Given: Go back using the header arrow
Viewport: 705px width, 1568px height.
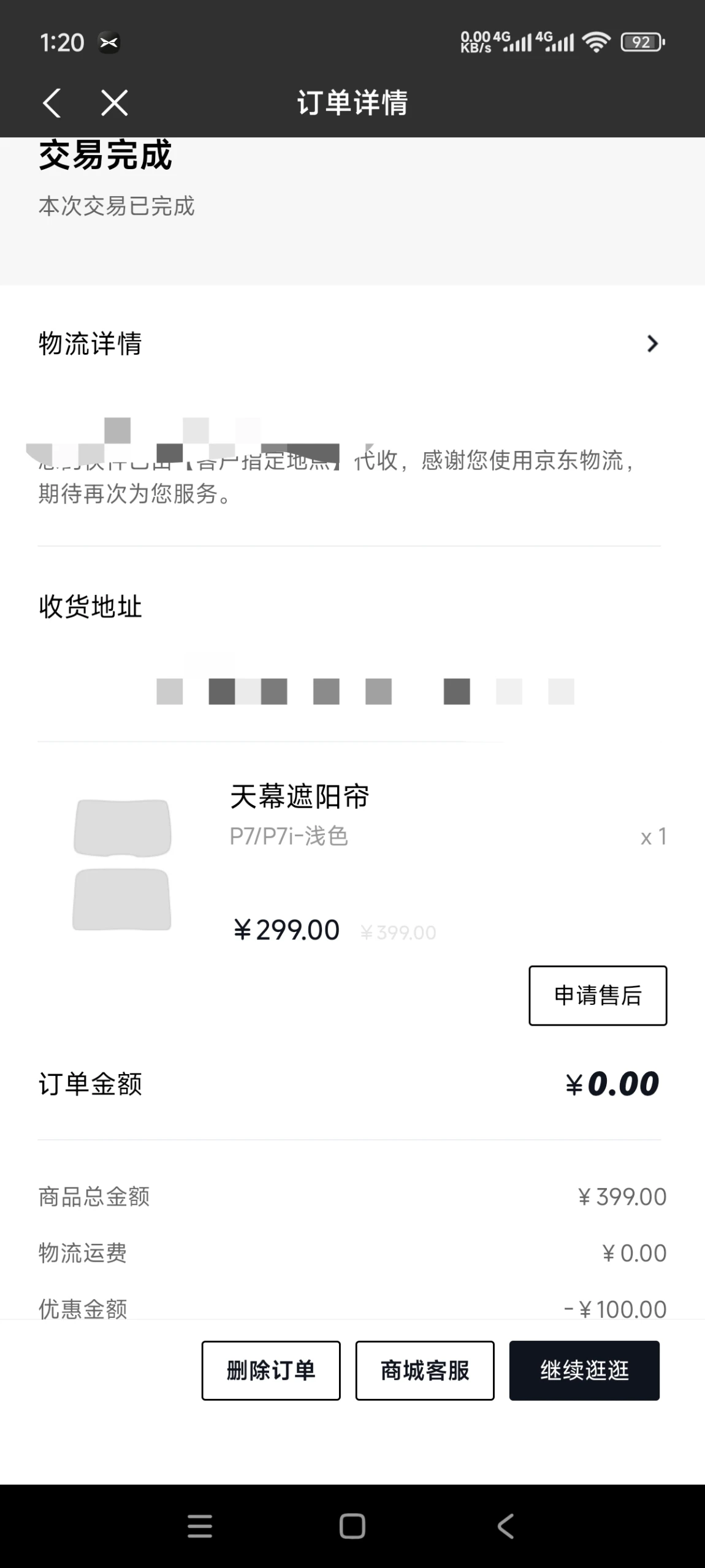Looking at the screenshot, I should [x=52, y=102].
